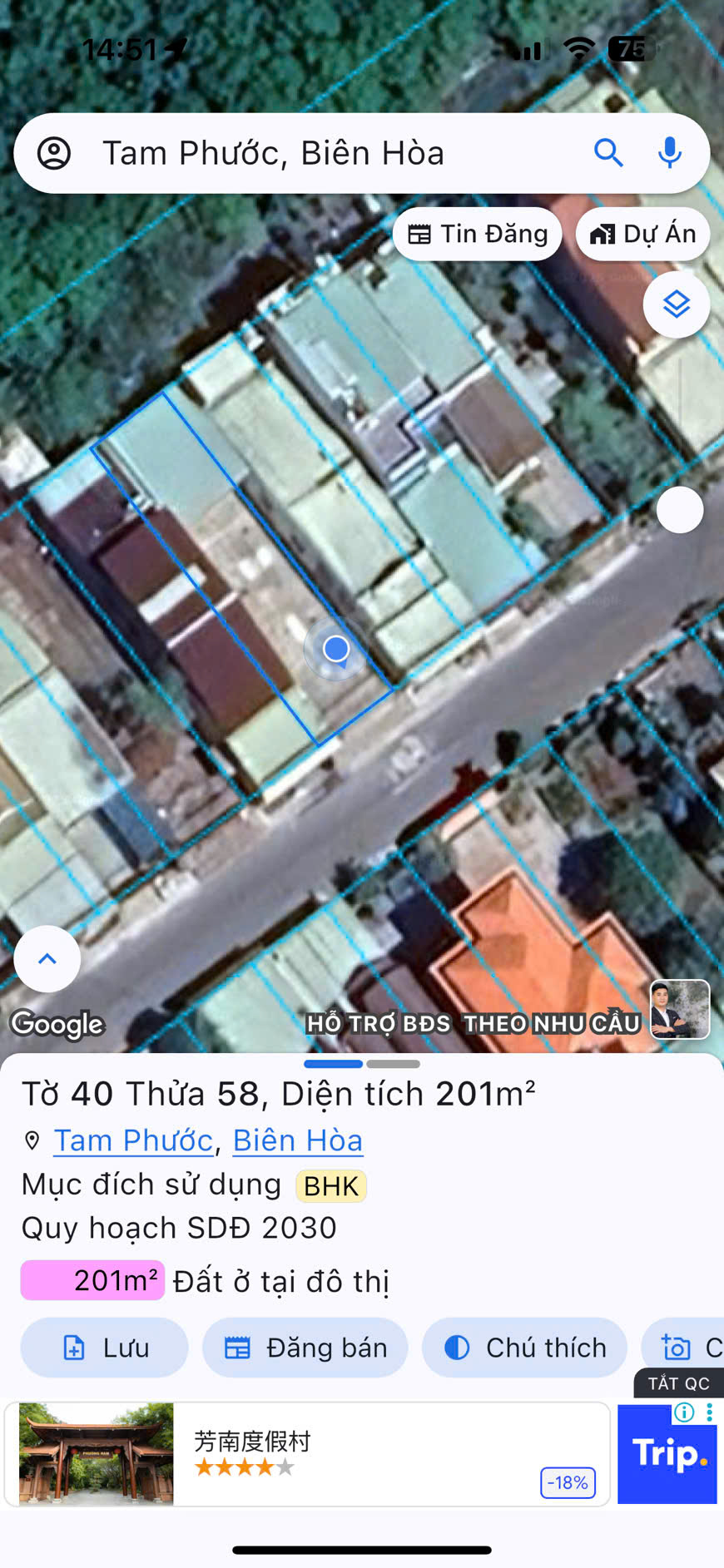Tap the camera capture icon in action bar
This screenshot has width=724, height=1568.
[x=677, y=1348]
